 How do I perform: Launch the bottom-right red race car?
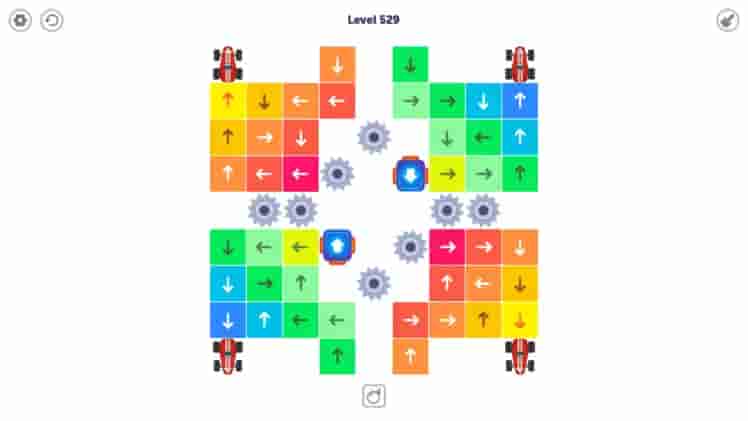[x=520, y=355]
